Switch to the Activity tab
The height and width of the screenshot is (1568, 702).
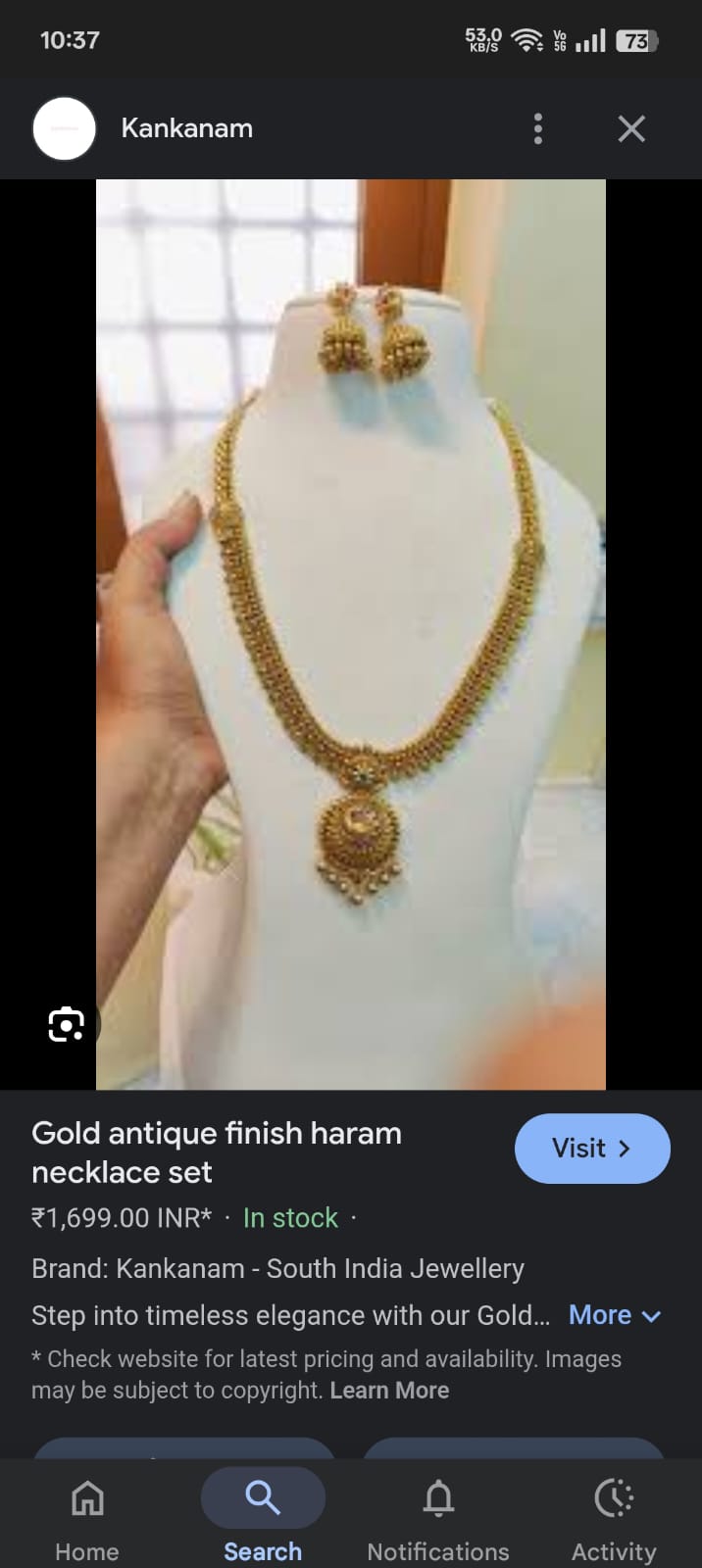pyautogui.click(x=614, y=1514)
